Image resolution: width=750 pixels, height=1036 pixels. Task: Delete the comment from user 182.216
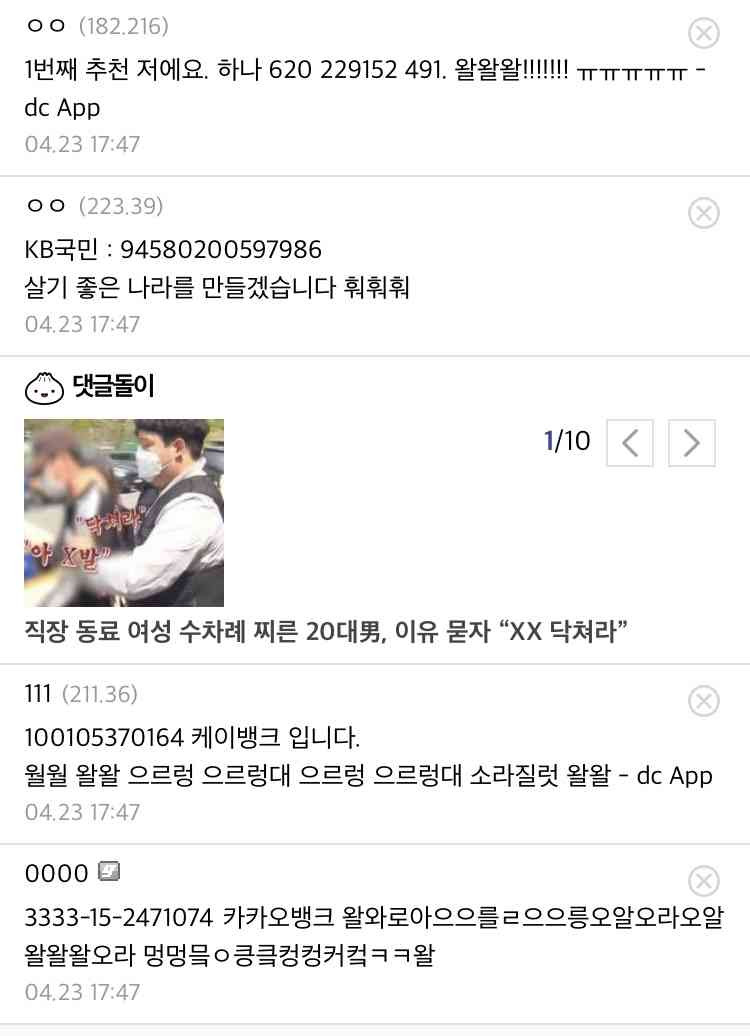705,33
